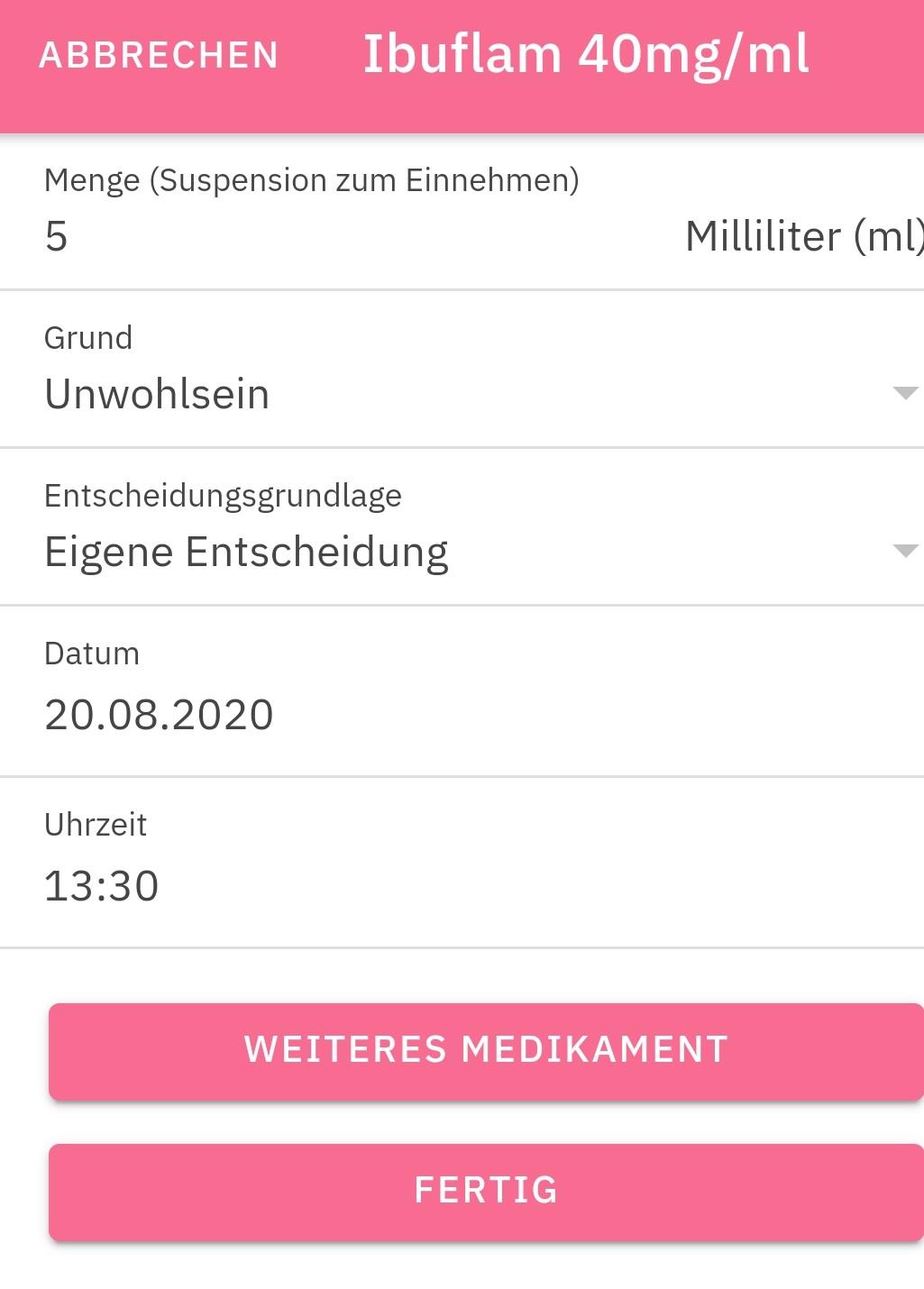Tap ABBRECHEN to cancel the entry
This screenshot has width=924, height=1289.
pos(159,56)
